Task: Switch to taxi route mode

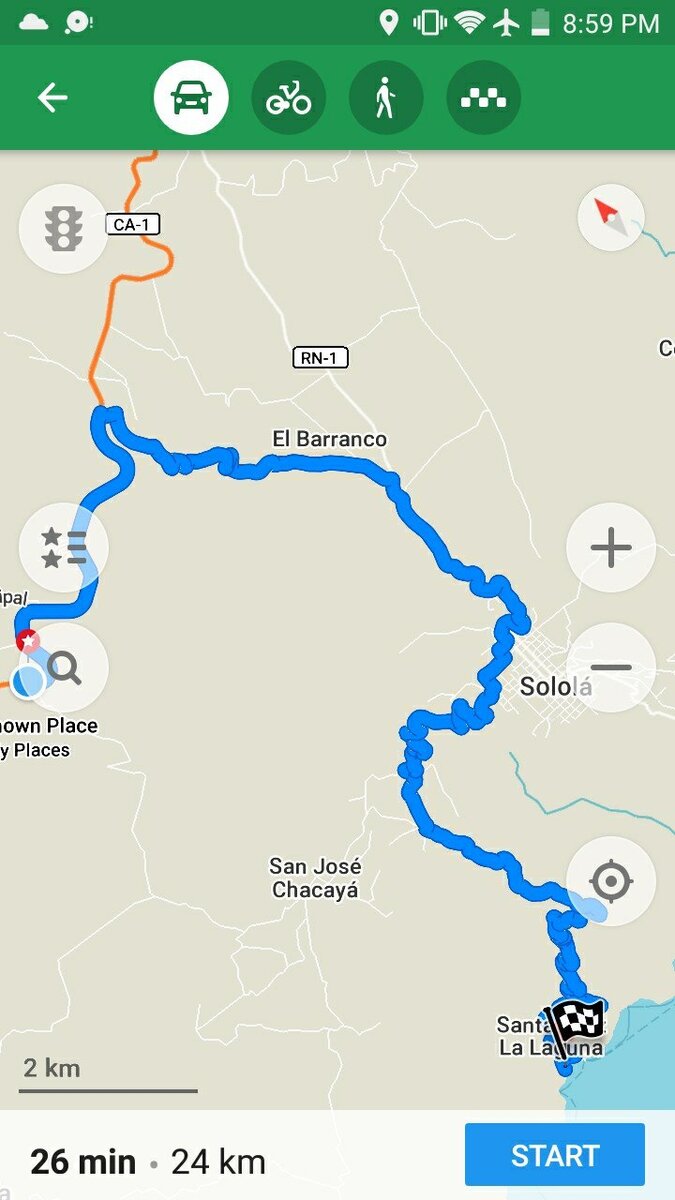Action: [x=483, y=98]
